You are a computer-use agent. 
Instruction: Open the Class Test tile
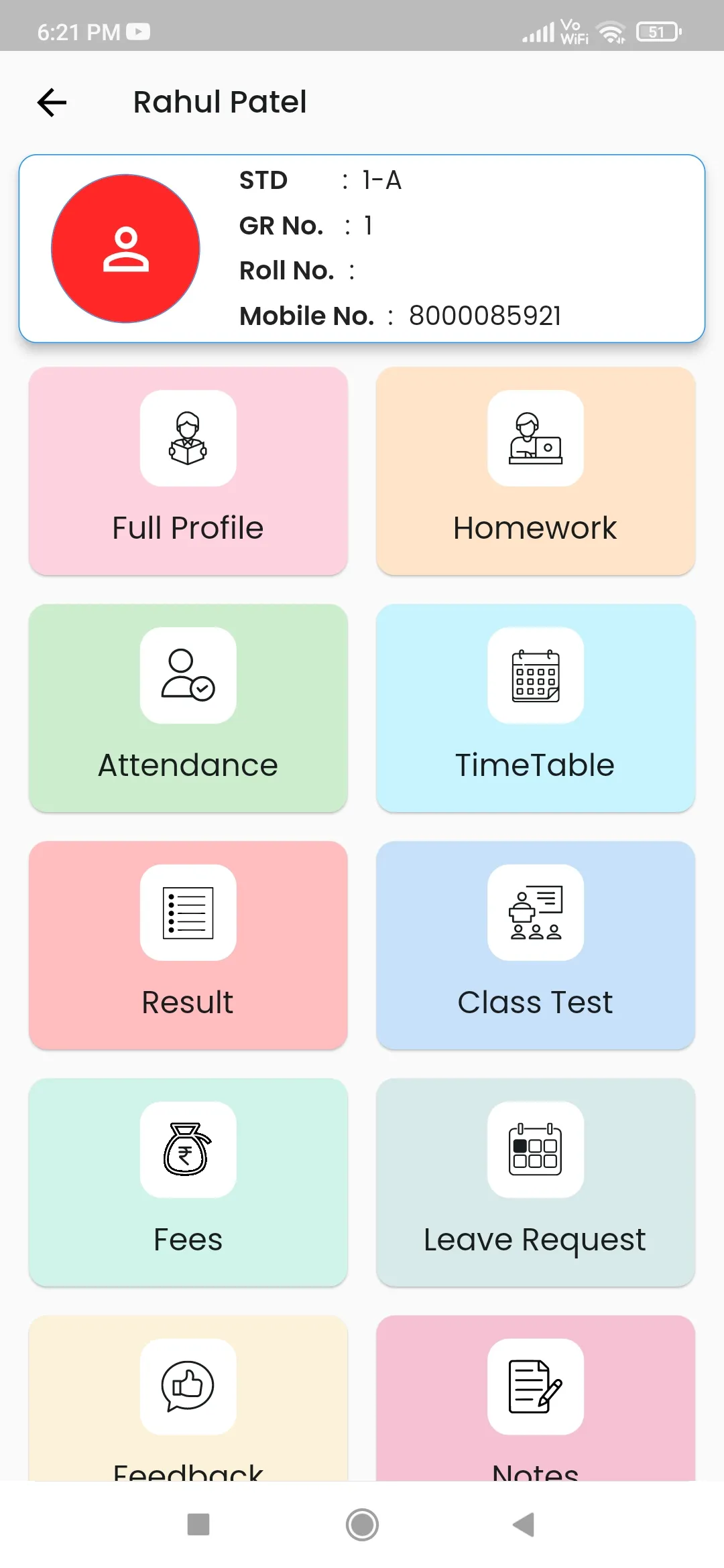pos(536,945)
